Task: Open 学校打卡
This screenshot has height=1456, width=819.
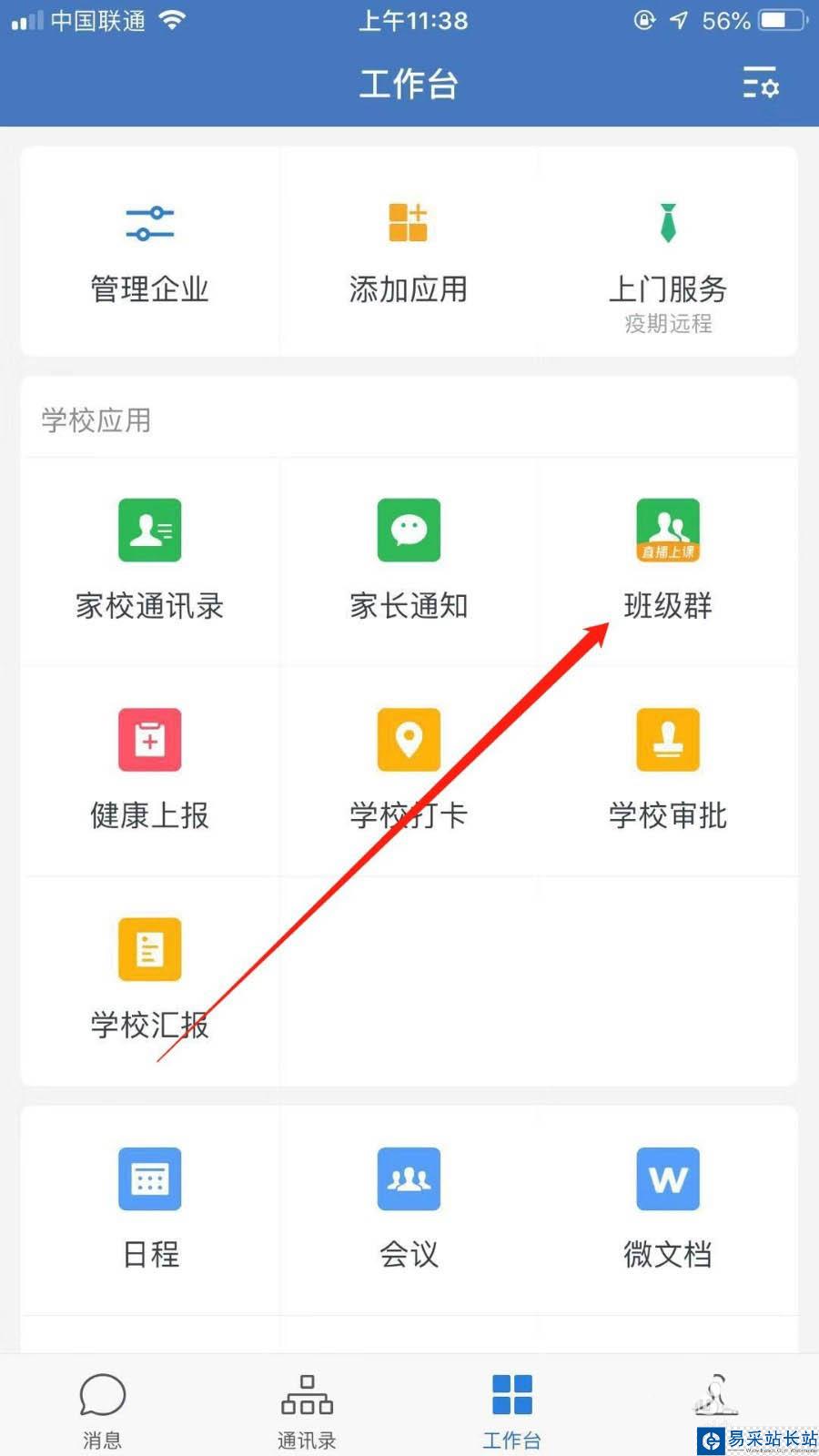Action: pyautogui.click(x=409, y=769)
